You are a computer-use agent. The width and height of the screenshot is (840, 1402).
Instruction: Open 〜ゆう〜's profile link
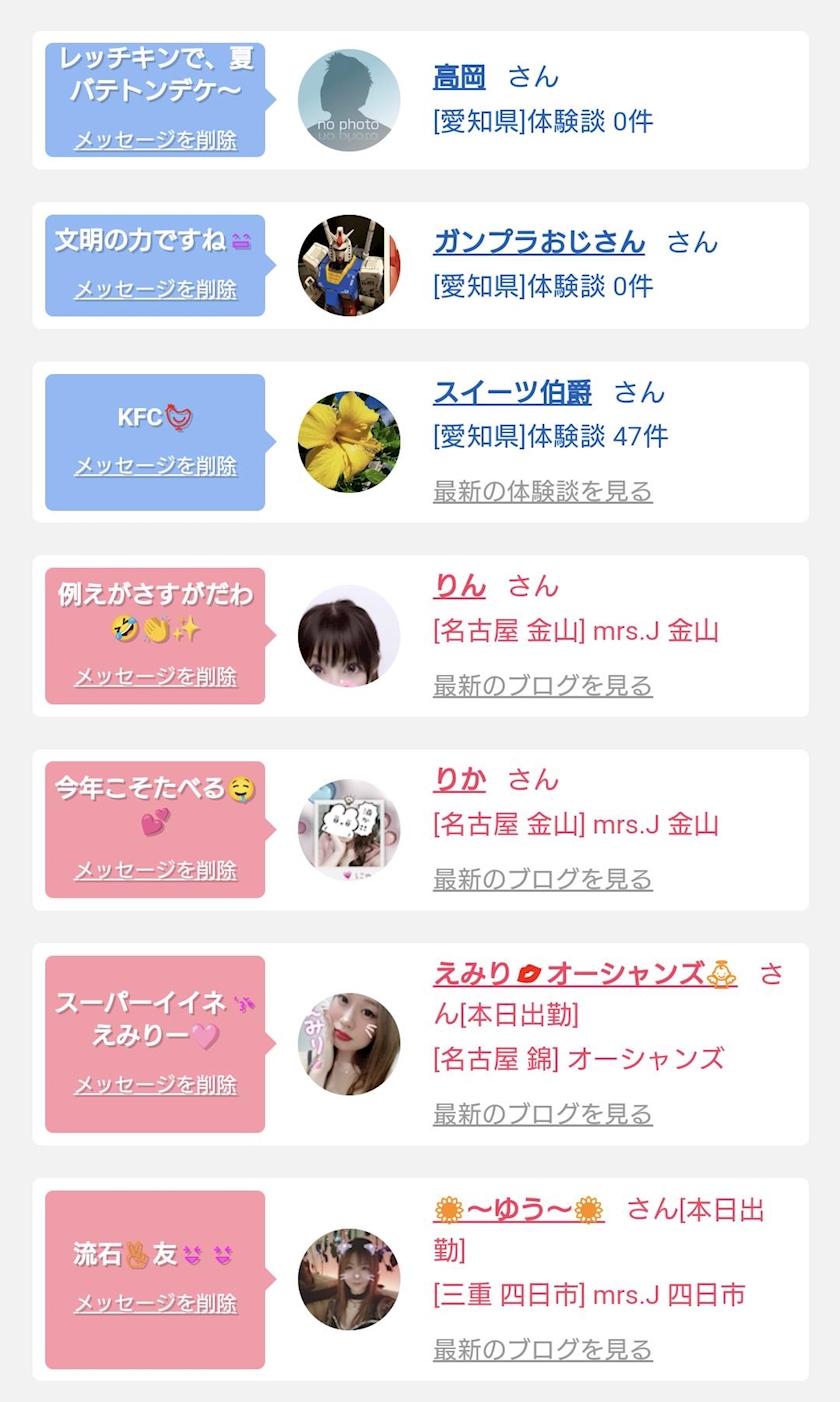click(x=519, y=1210)
